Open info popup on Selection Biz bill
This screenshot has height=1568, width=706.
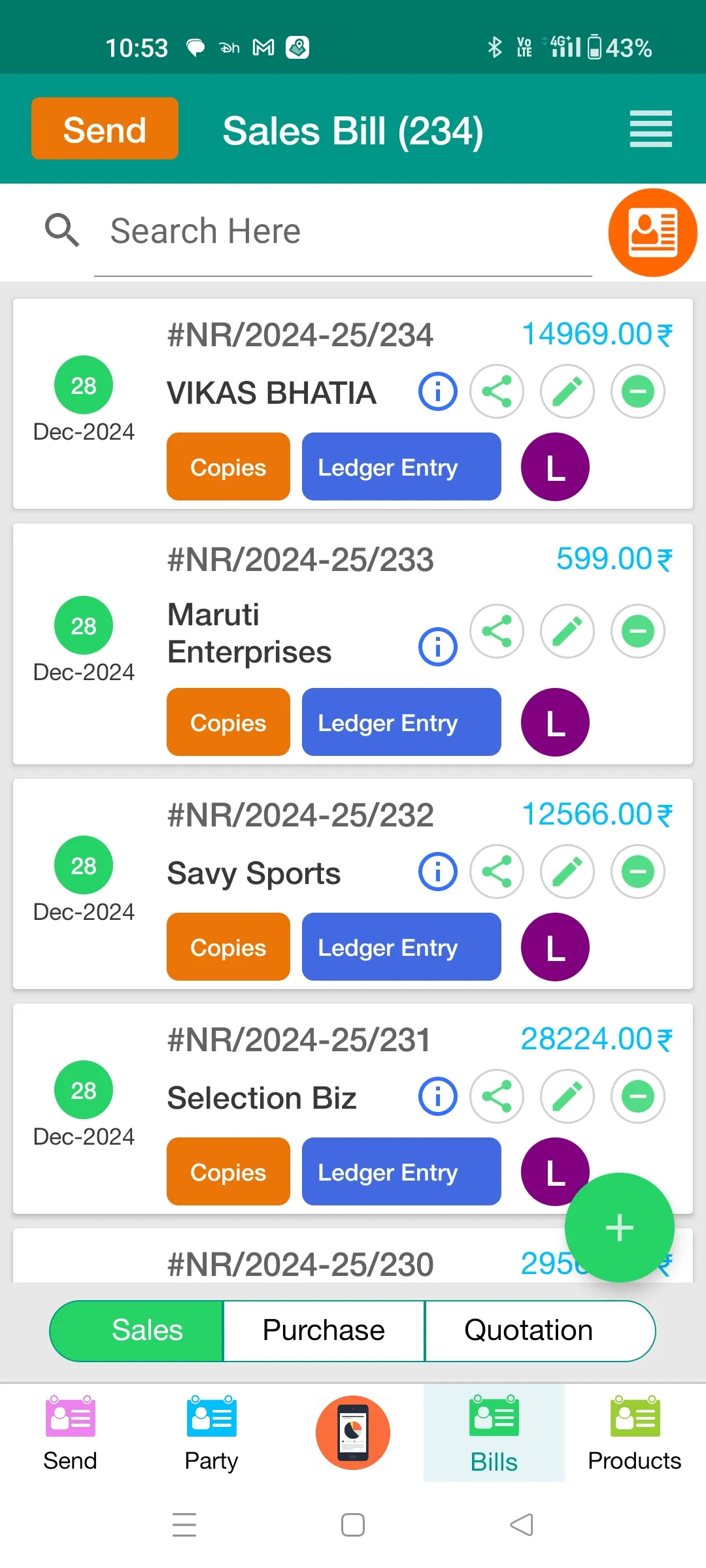tap(437, 1097)
